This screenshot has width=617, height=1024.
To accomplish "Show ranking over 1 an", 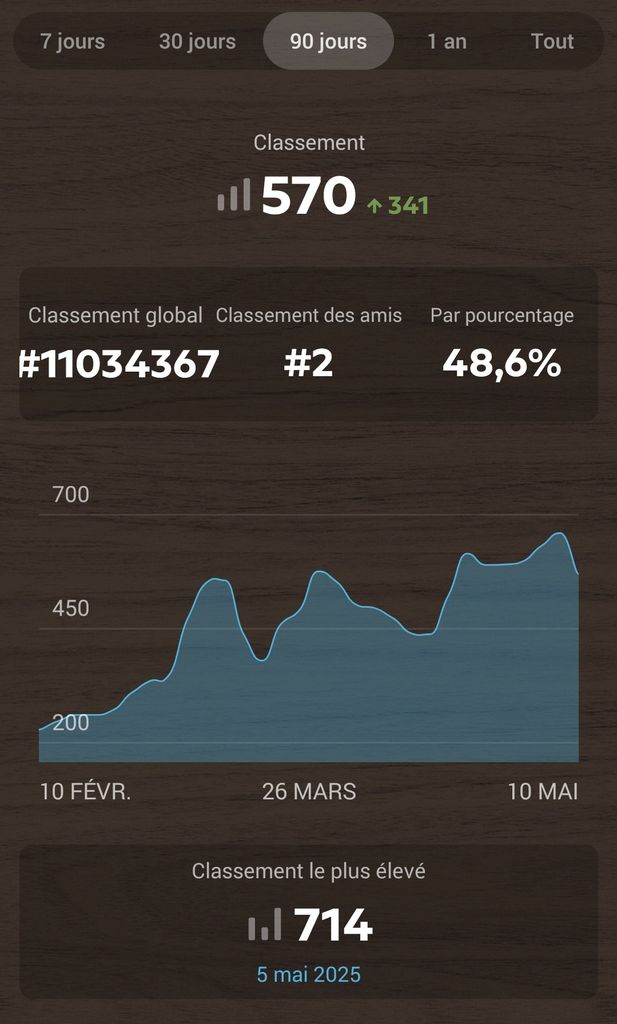I will pyautogui.click(x=446, y=42).
